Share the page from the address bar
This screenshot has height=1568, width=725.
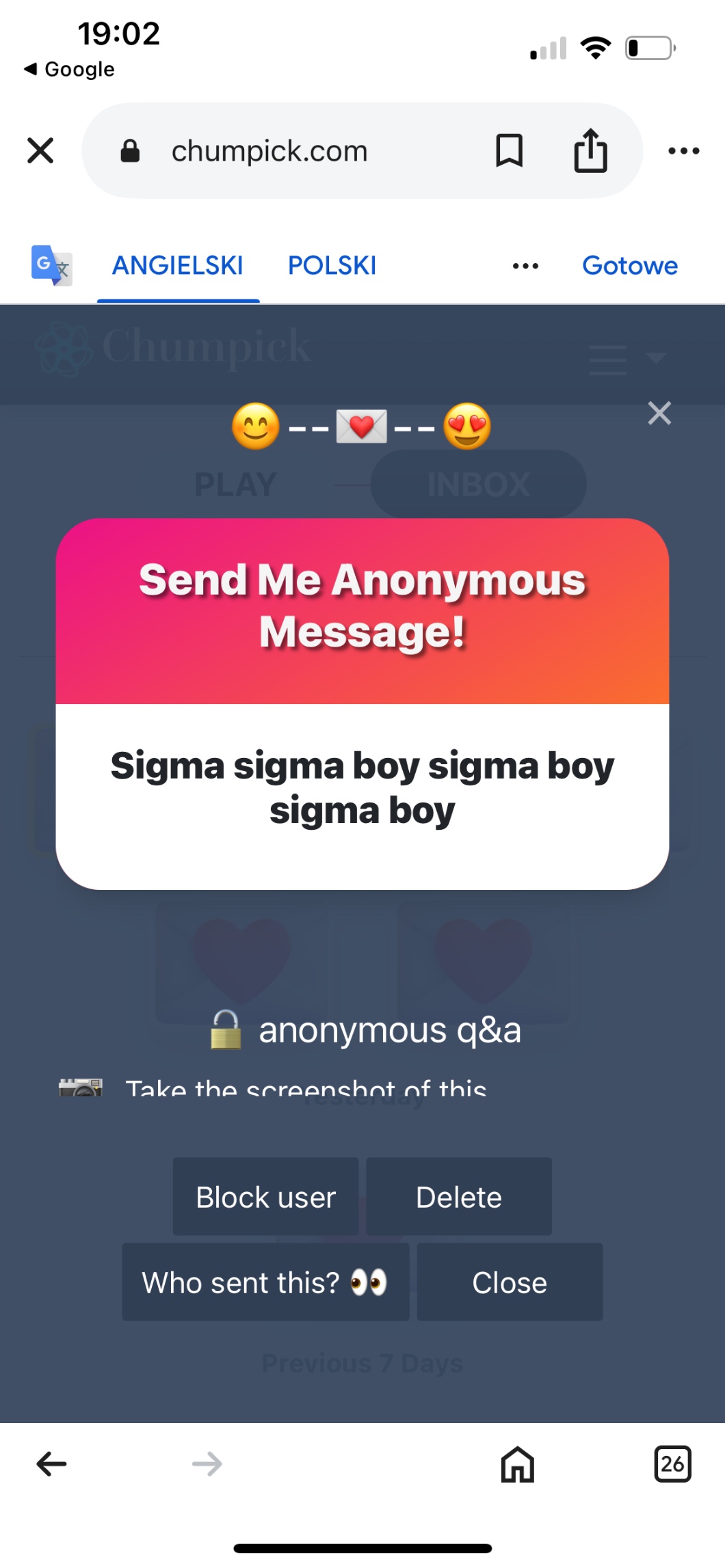tap(590, 150)
